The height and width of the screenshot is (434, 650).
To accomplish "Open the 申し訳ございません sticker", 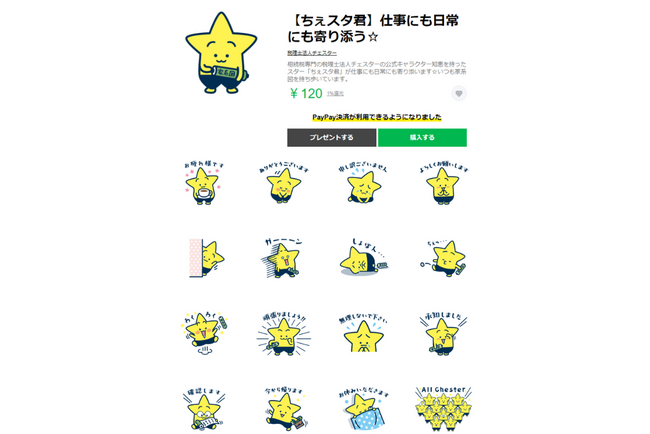I will pos(362,182).
